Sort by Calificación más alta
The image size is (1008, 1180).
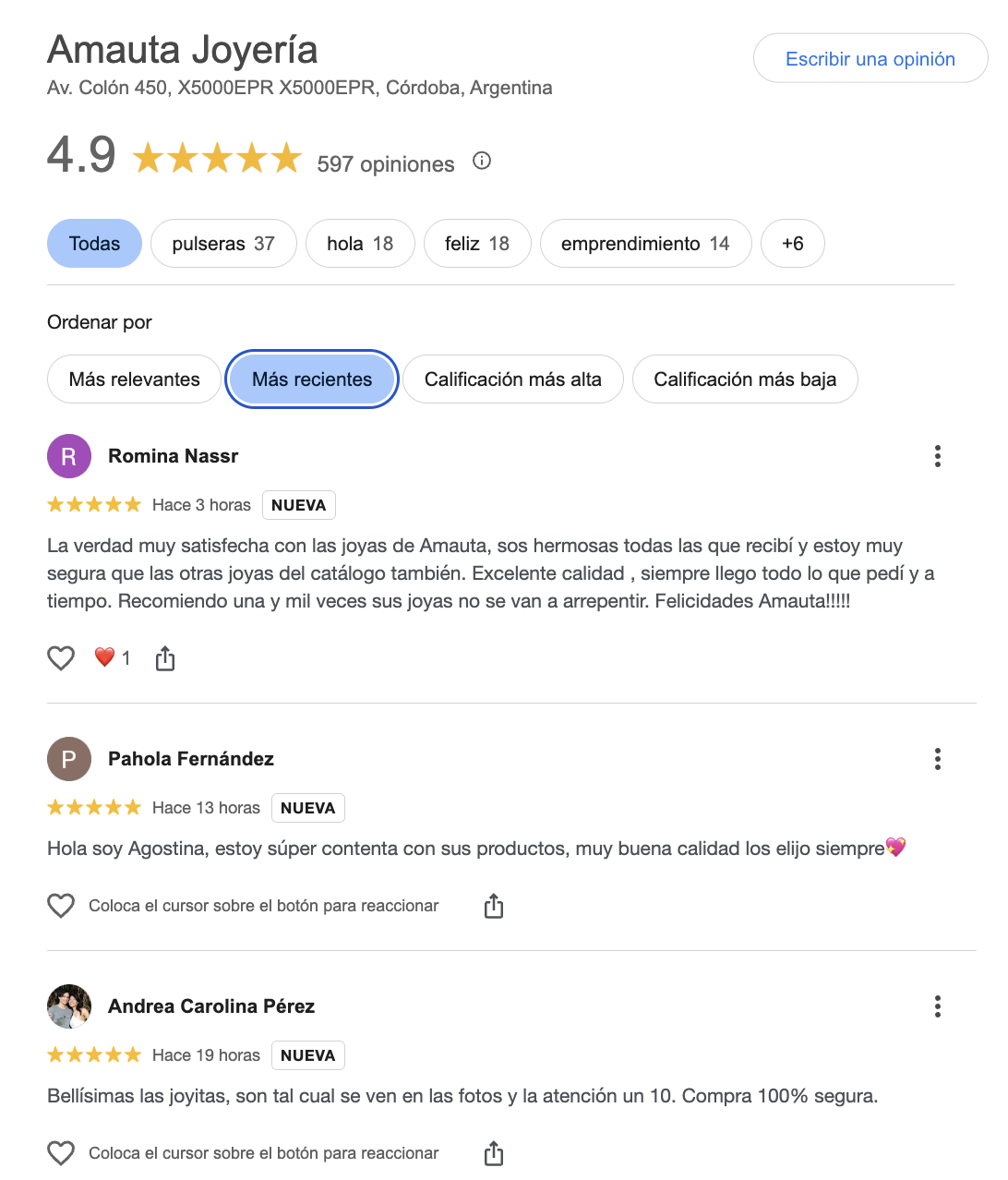(512, 379)
